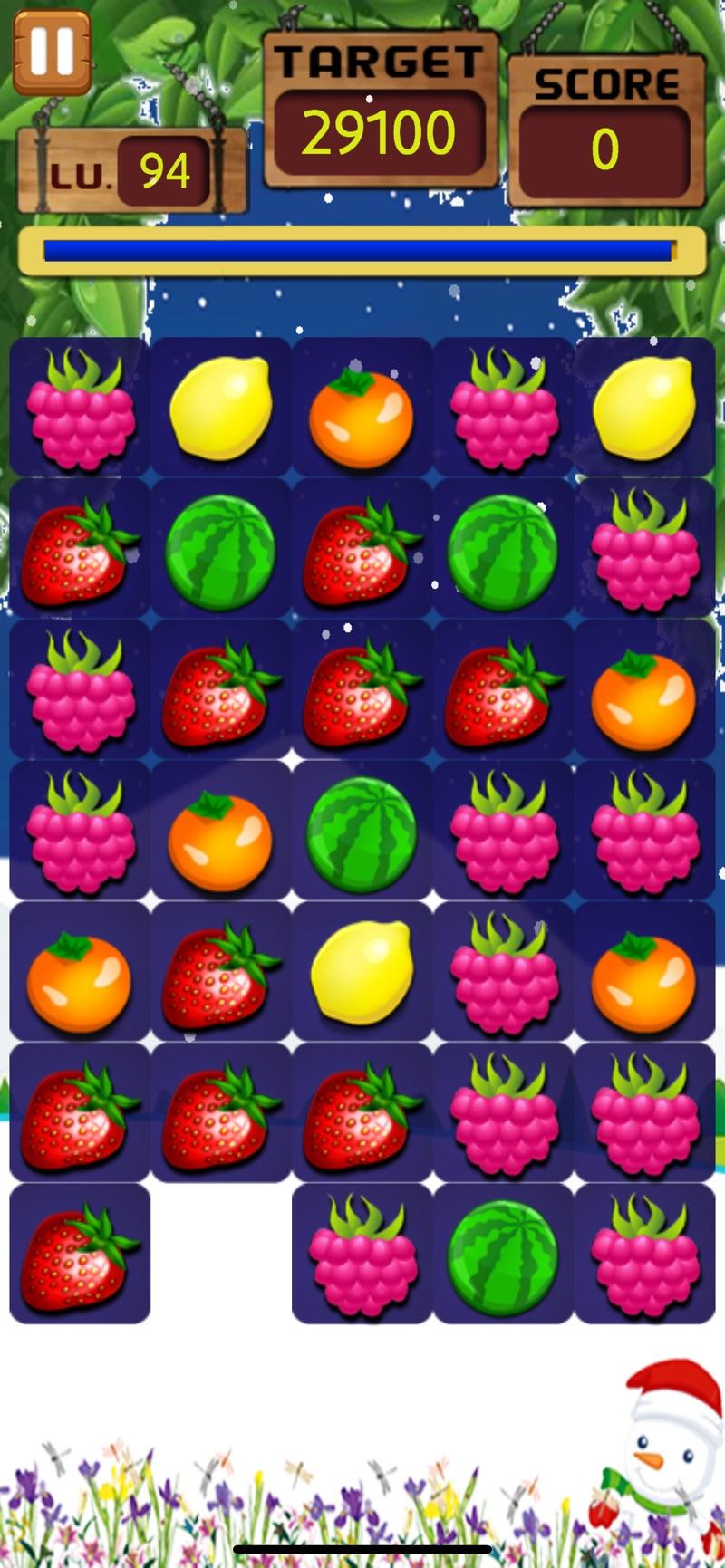725x1568 pixels.
Task: Pop the watermelon between two strawberries
Action: (x=221, y=549)
